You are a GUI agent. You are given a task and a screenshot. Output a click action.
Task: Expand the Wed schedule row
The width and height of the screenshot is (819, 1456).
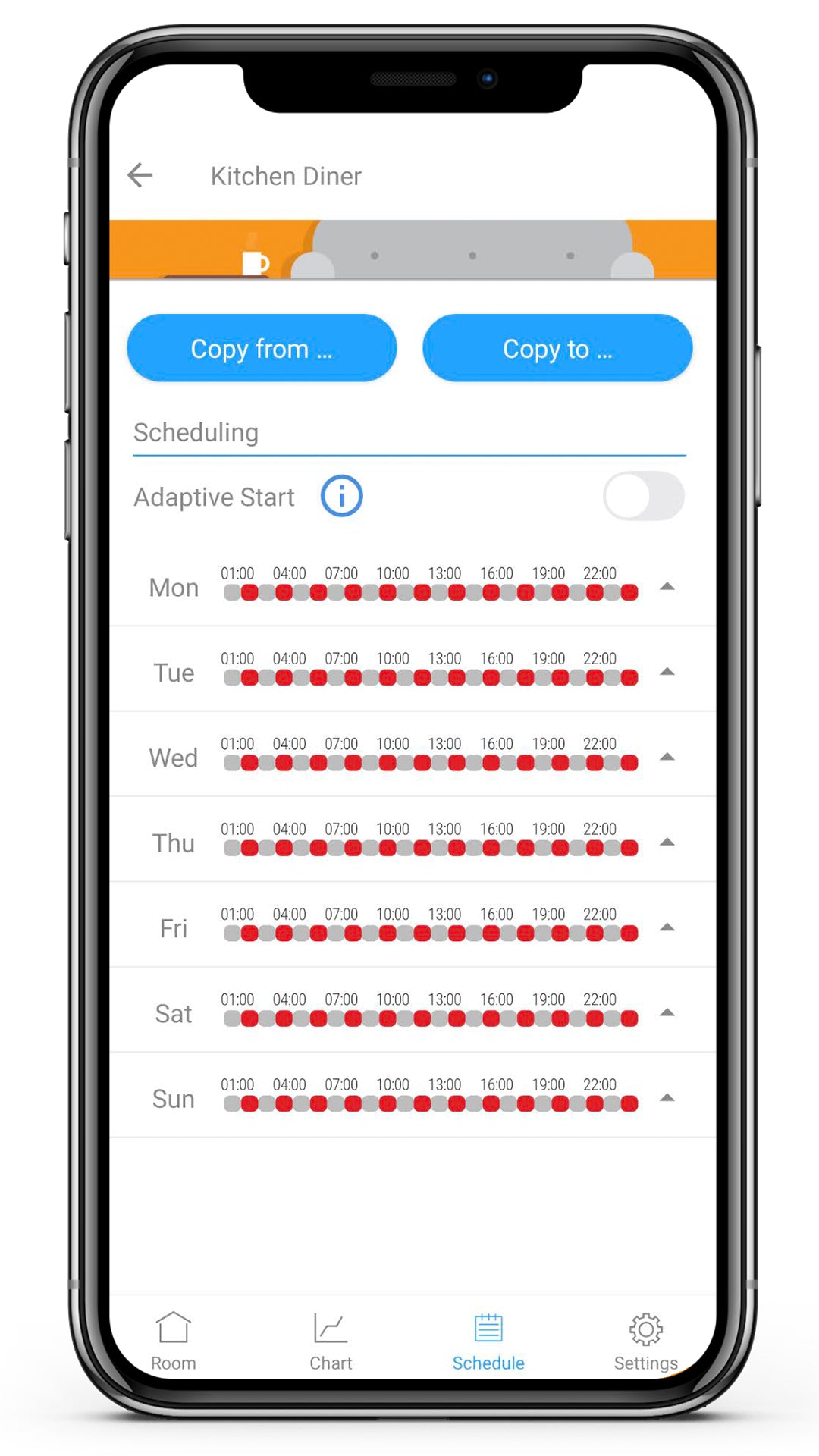tap(667, 757)
